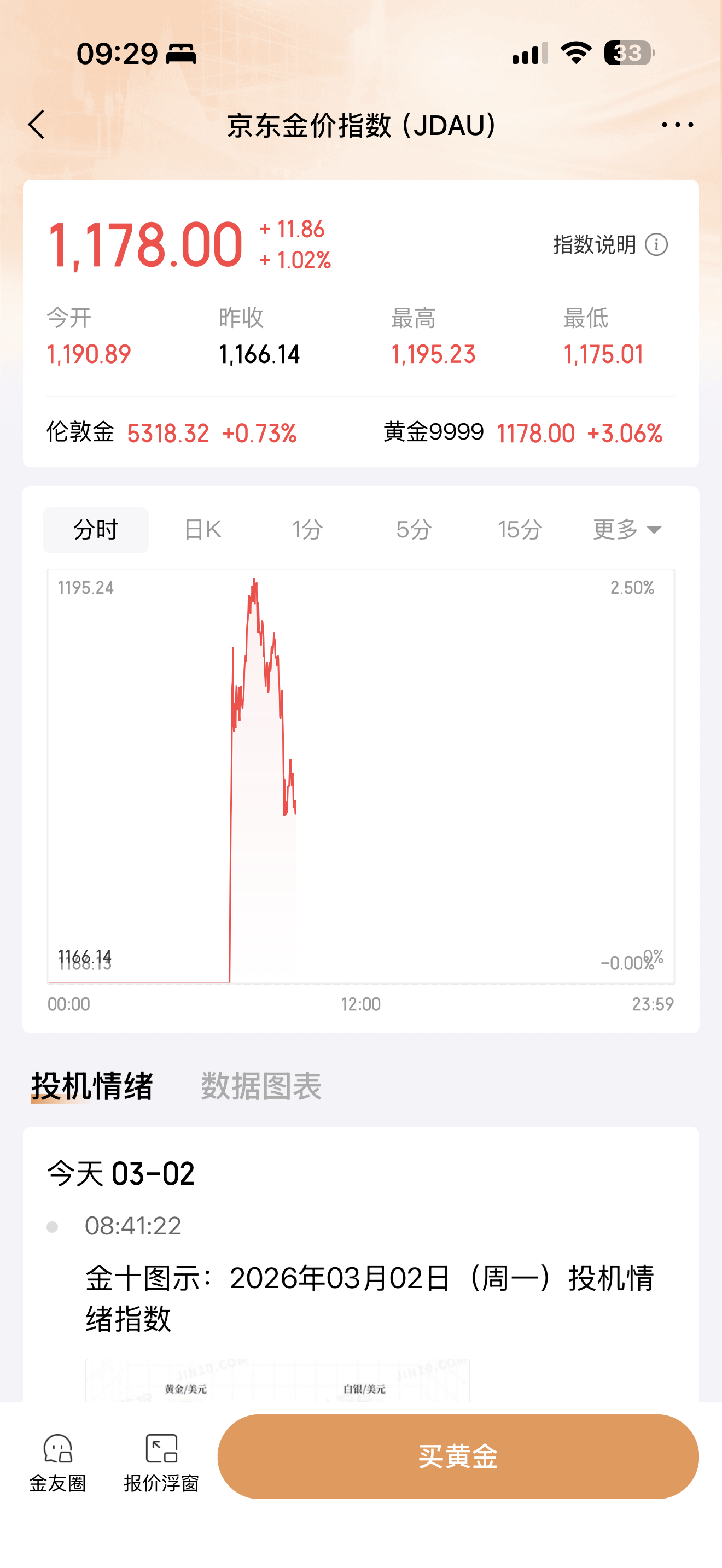Go back using the top-left arrow
722x1568 pixels.
tap(37, 125)
